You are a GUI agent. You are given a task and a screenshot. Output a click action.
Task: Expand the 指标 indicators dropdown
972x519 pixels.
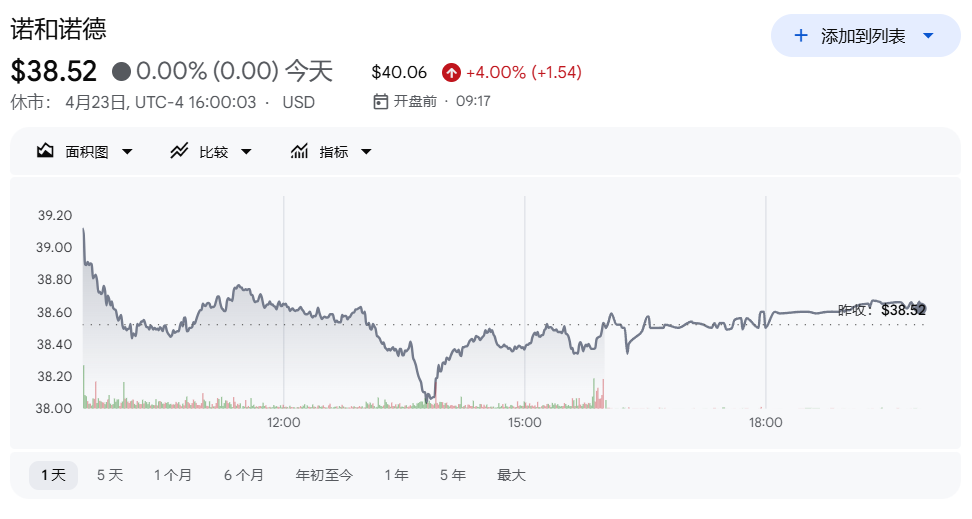[x=331, y=152]
